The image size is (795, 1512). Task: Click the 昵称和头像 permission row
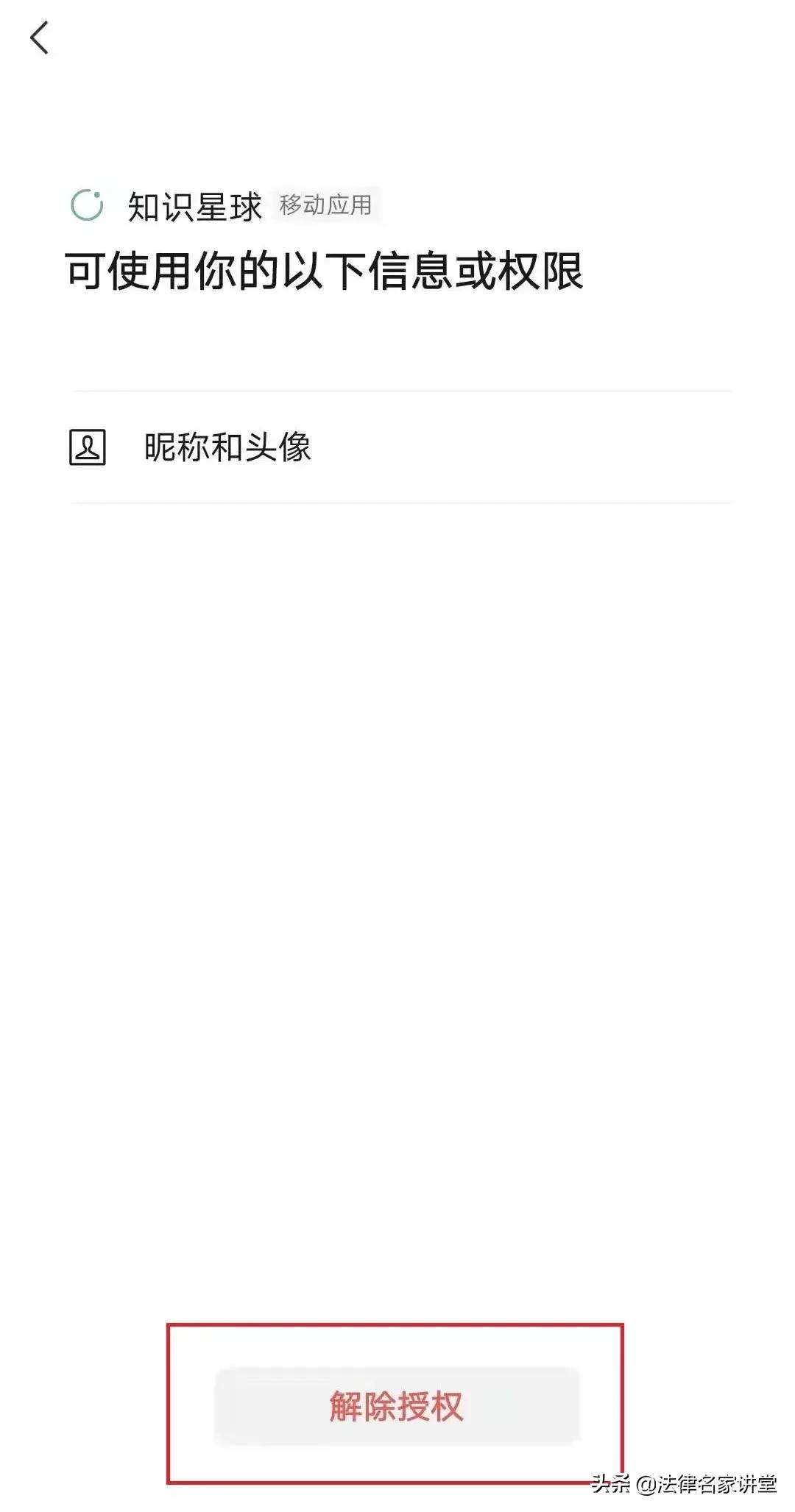click(x=397, y=447)
